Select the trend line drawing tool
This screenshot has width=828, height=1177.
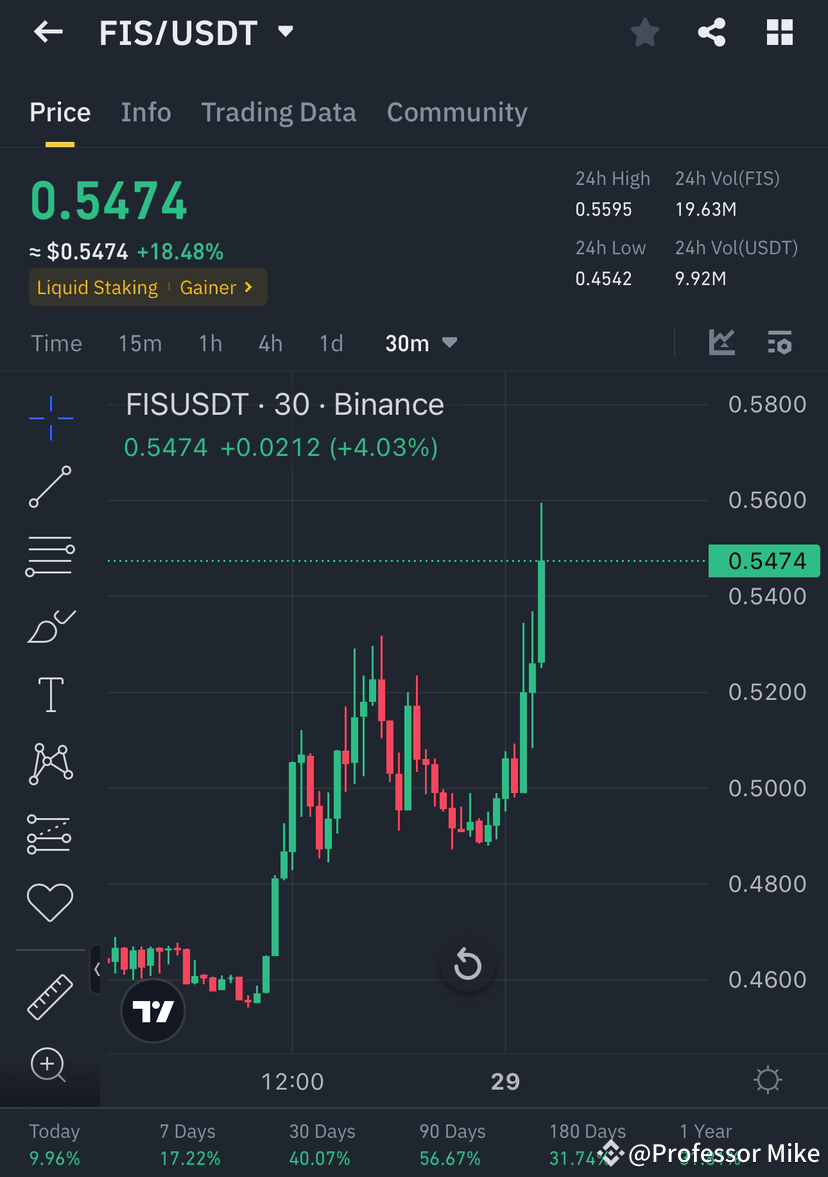pyautogui.click(x=50, y=488)
